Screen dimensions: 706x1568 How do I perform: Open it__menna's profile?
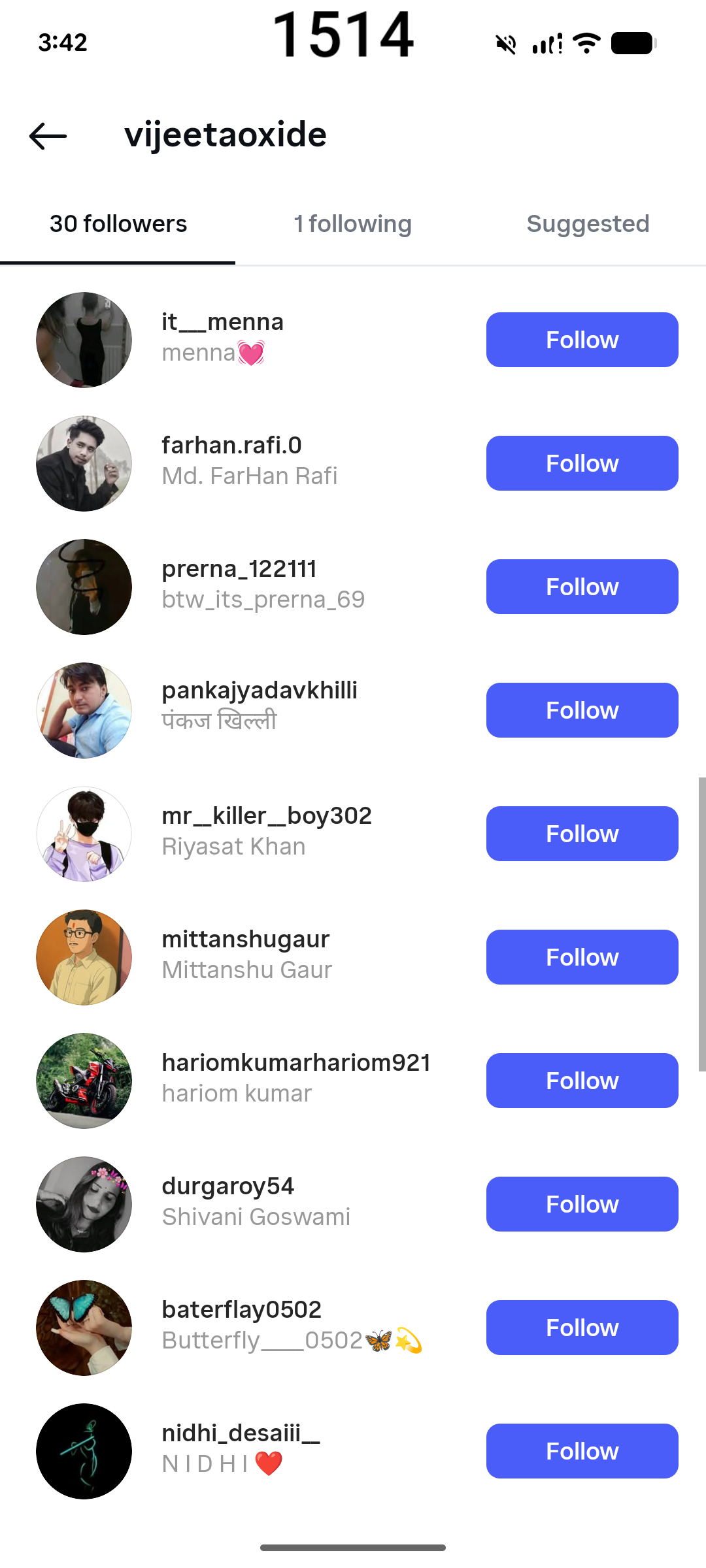click(x=222, y=322)
